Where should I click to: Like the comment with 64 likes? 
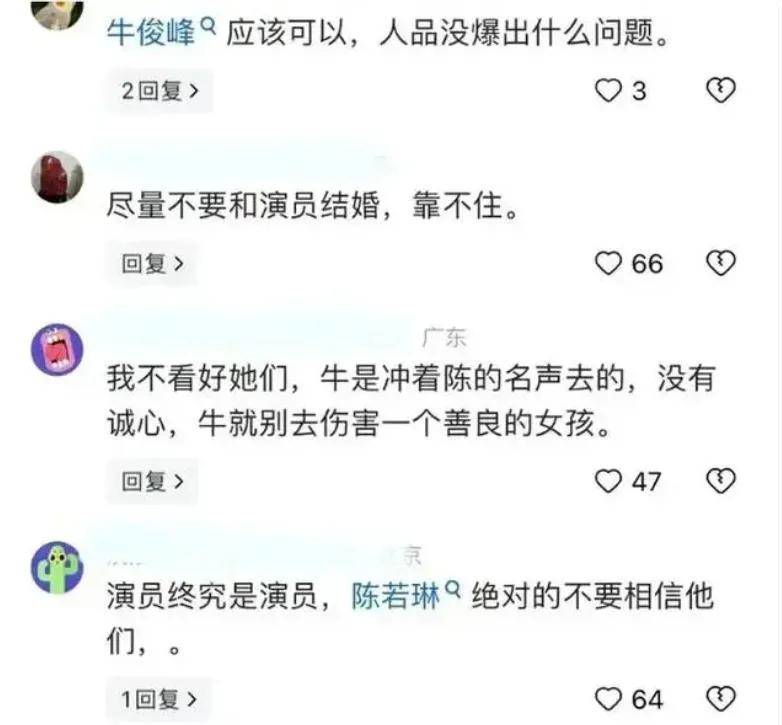(x=608, y=698)
